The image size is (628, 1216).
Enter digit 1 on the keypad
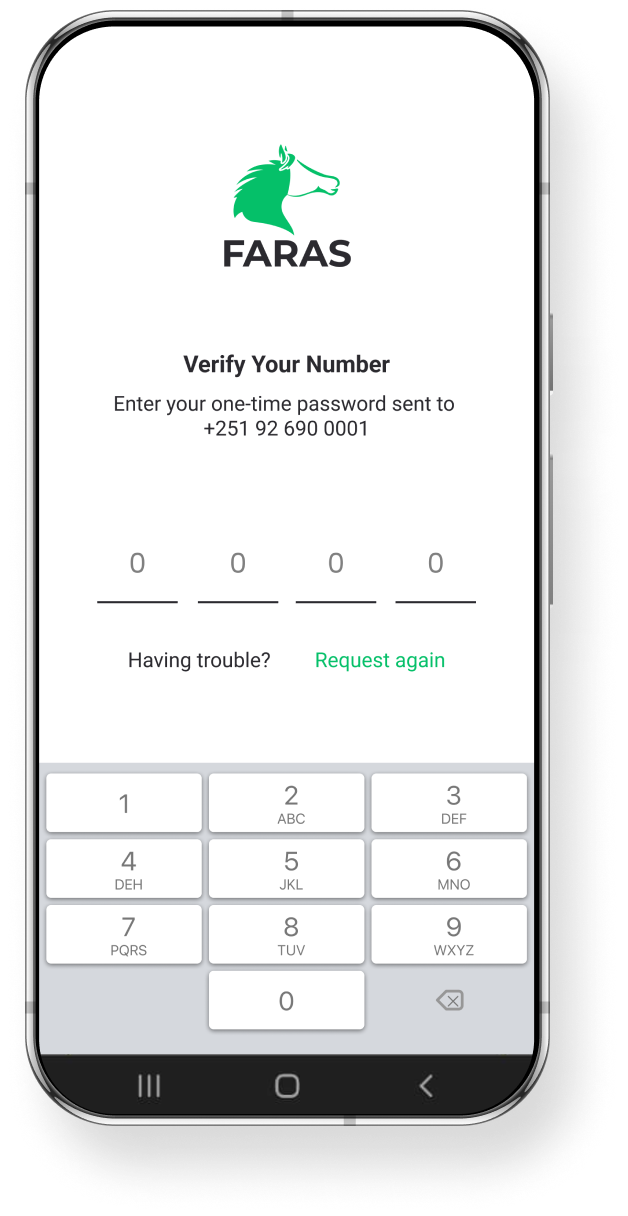[x=124, y=803]
